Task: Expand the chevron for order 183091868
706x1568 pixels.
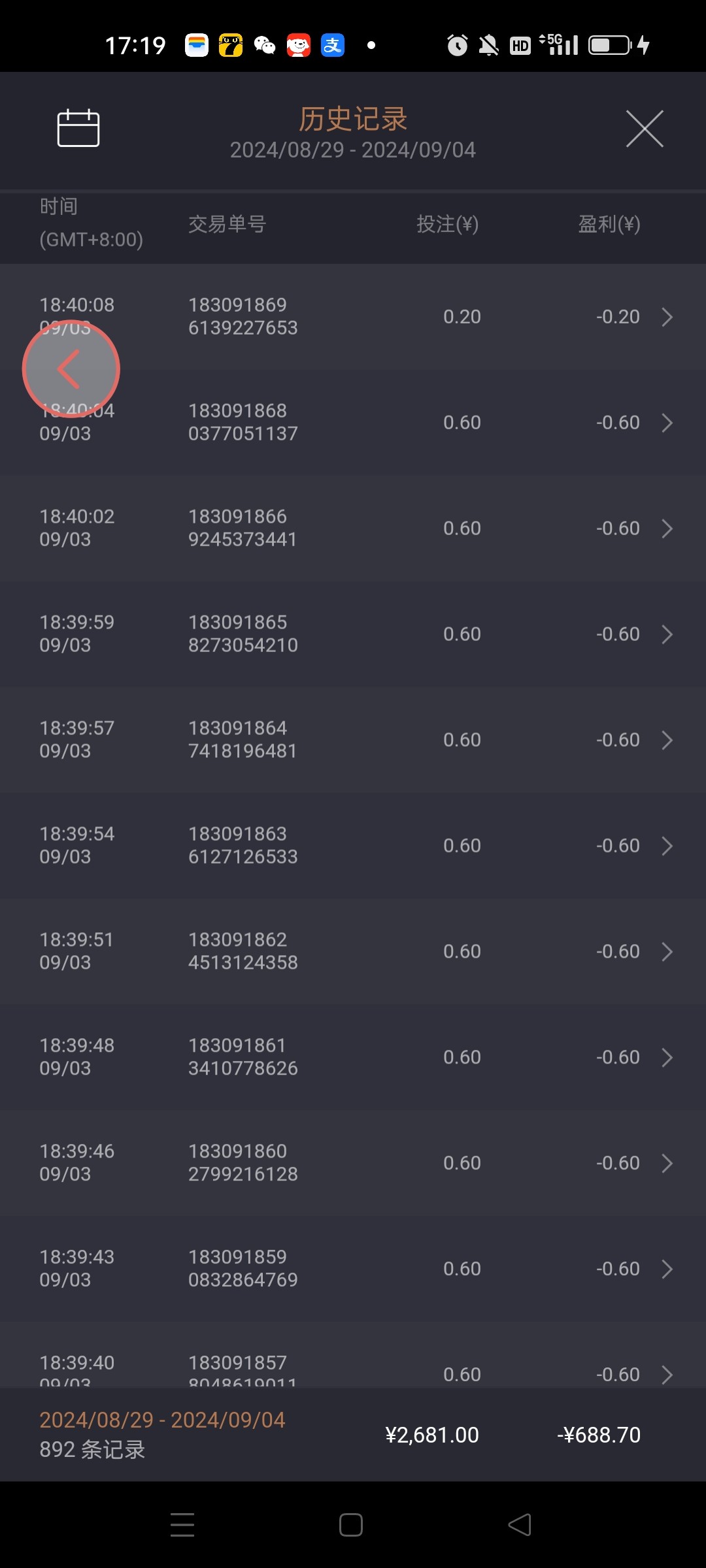Action: click(x=667, y=423)
